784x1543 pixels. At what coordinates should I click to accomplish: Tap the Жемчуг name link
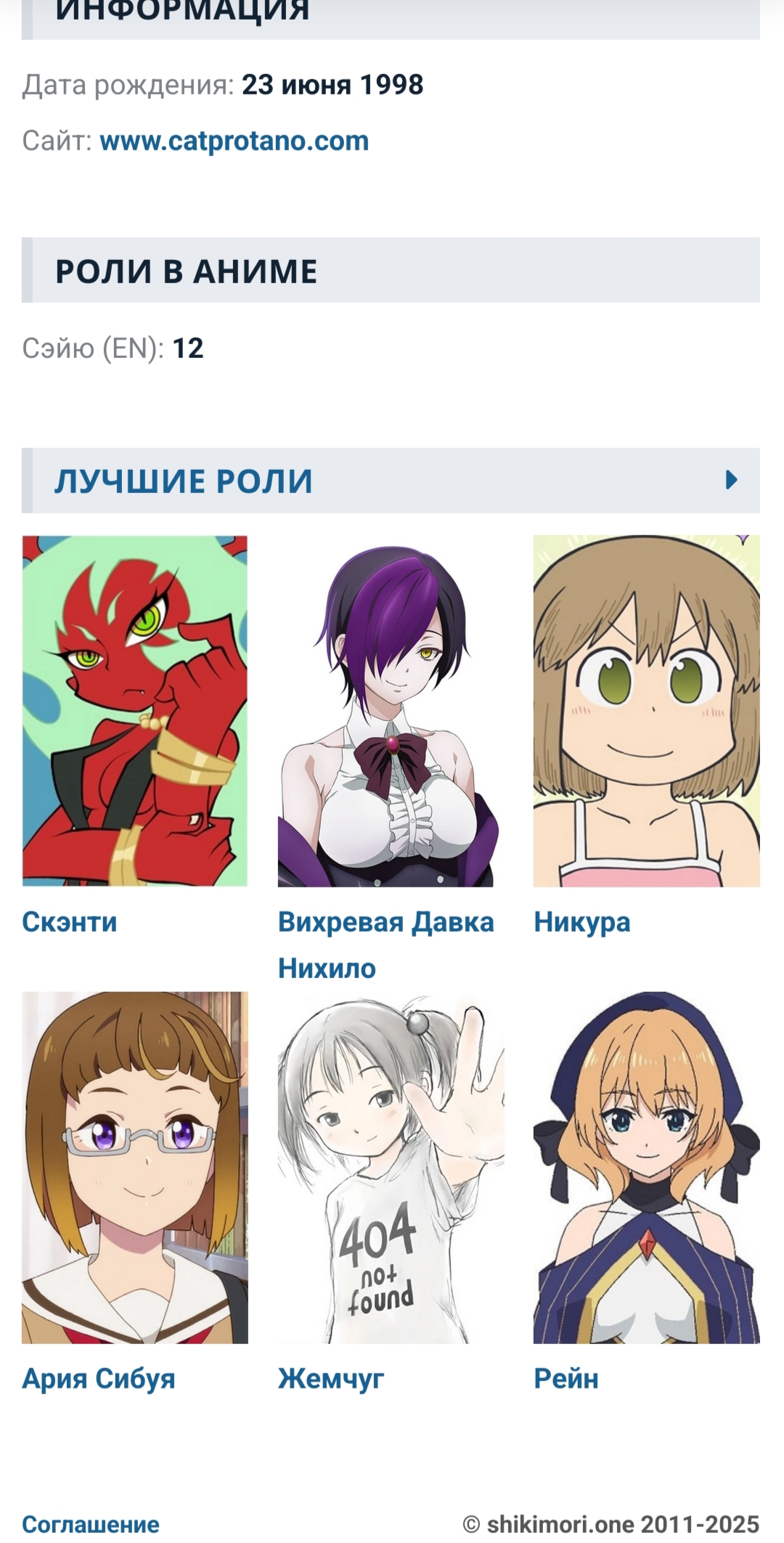click(x=331, y=1378)
